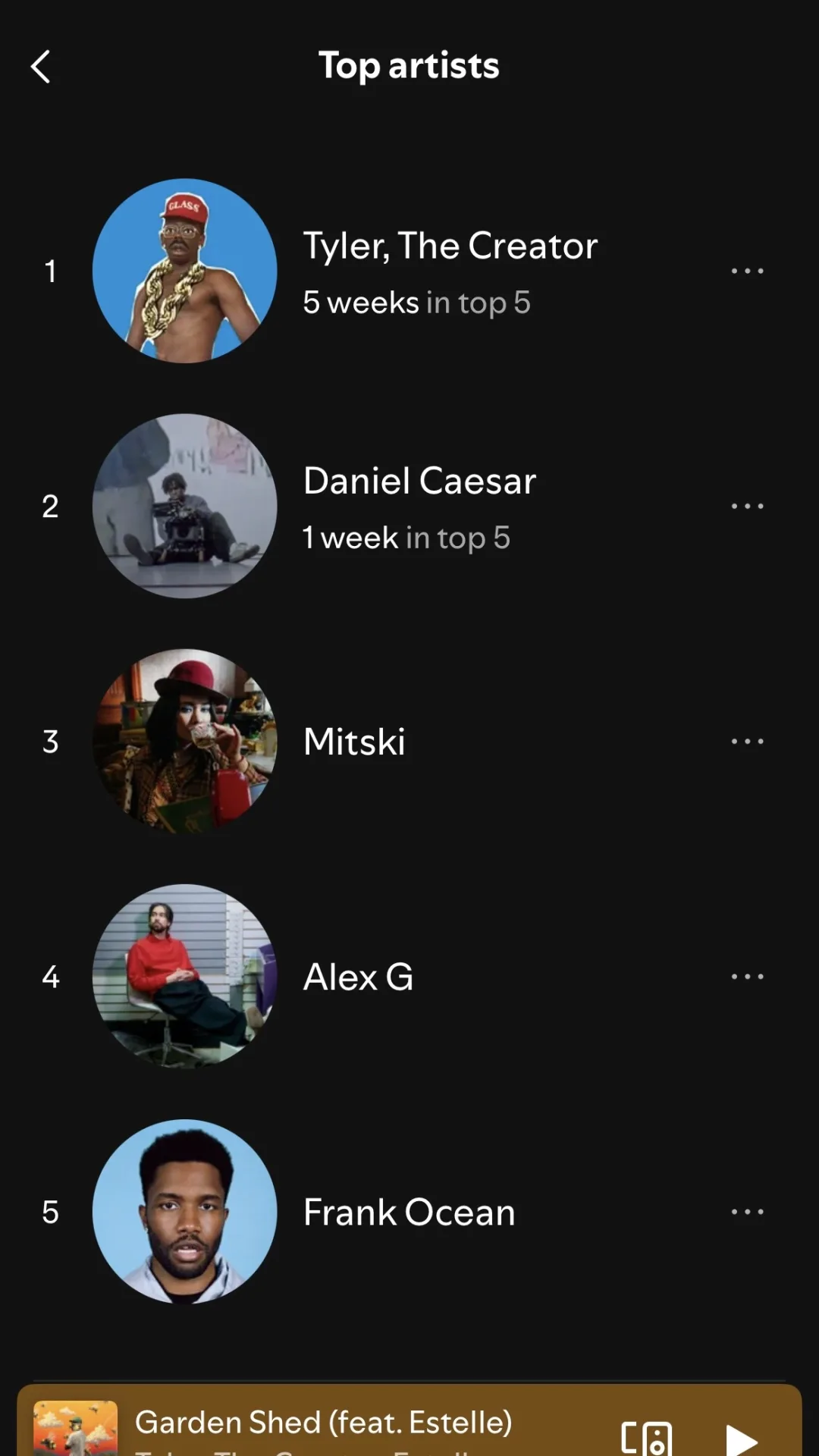Screen dimensions: 819x1456
Task: Open more options for Daniel Caesar
Action: (747, 506)
